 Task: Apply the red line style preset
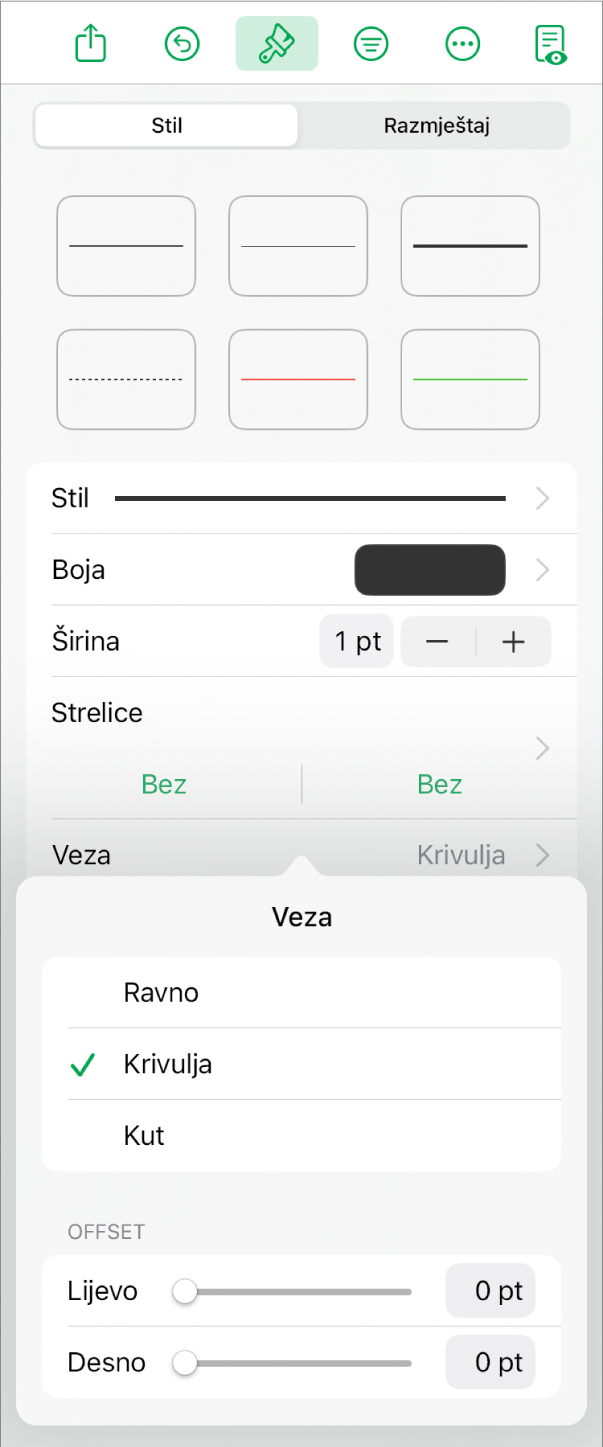pos(298,380)
